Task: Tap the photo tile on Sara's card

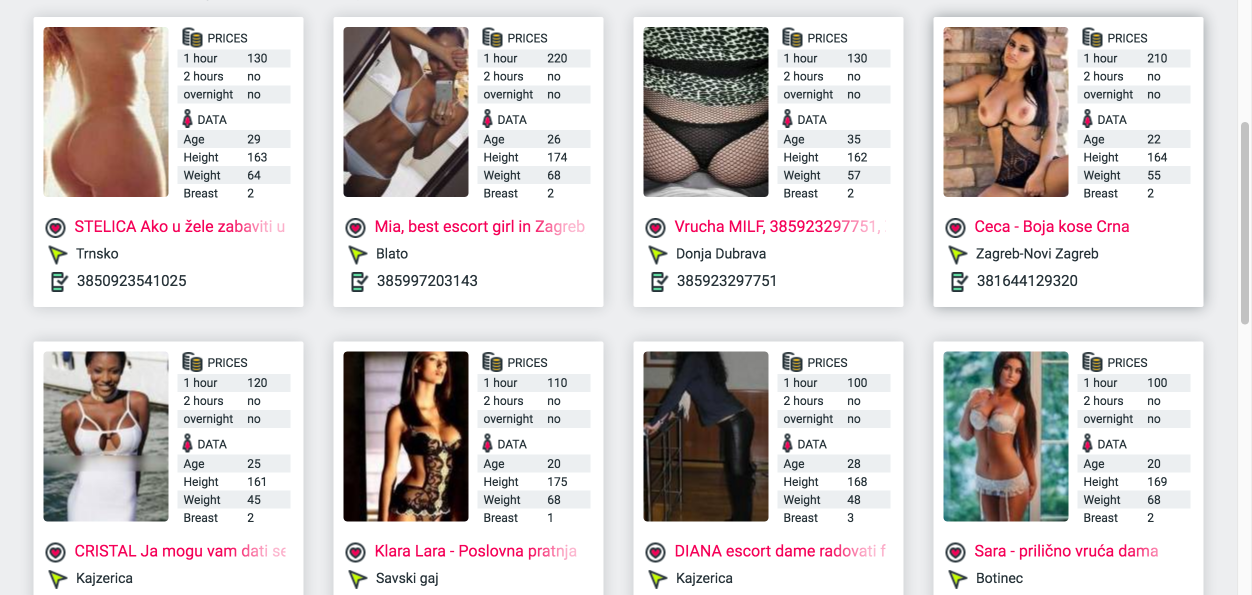Action: click(x=1006, y=436)
